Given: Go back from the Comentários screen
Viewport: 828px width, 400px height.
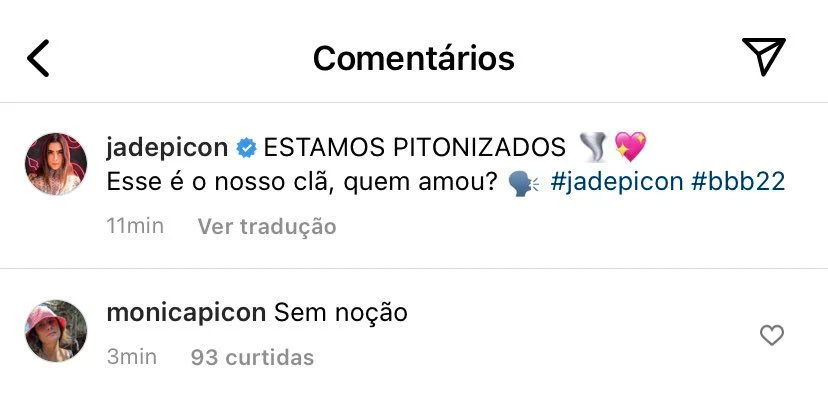Looking at the screenshot, I should pos(38,58).
